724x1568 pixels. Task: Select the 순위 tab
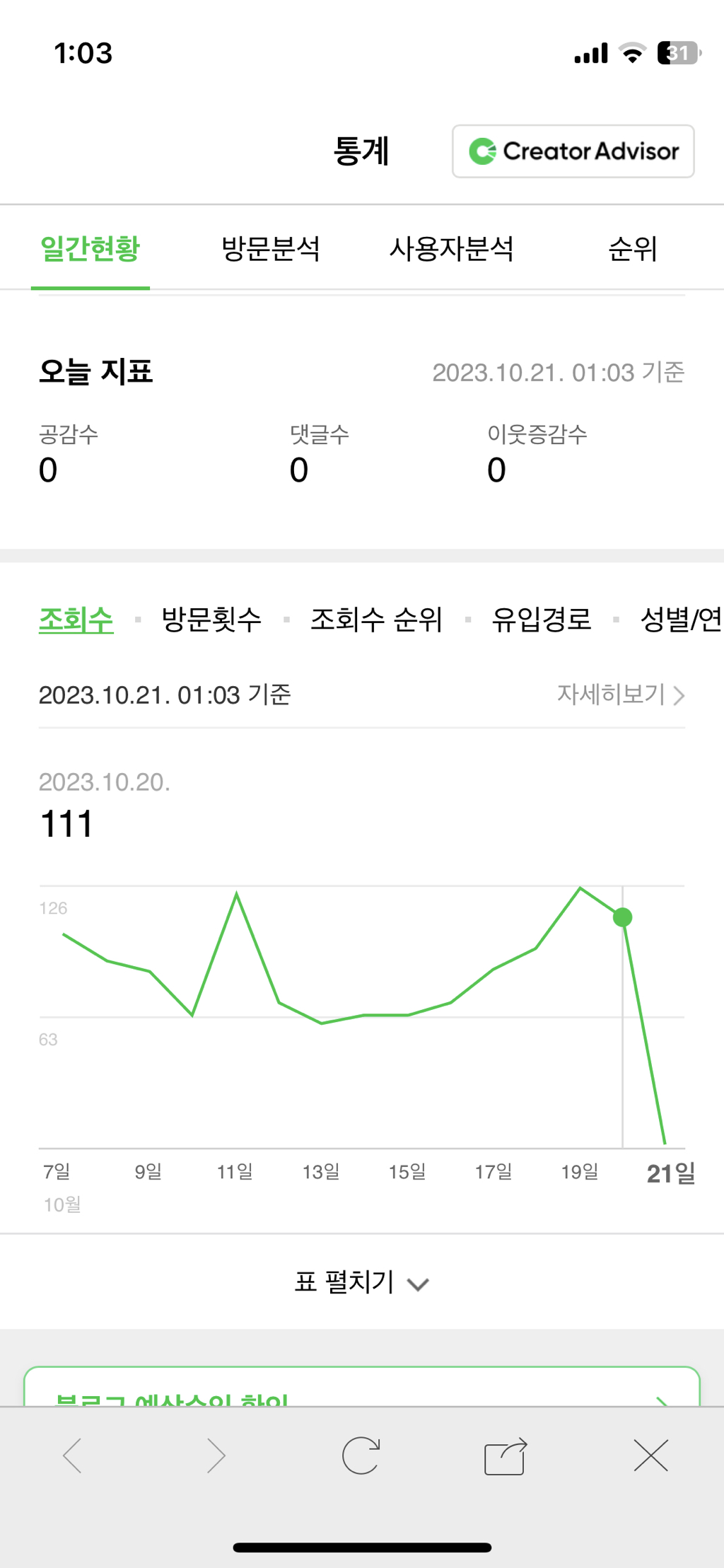(633, 249)
